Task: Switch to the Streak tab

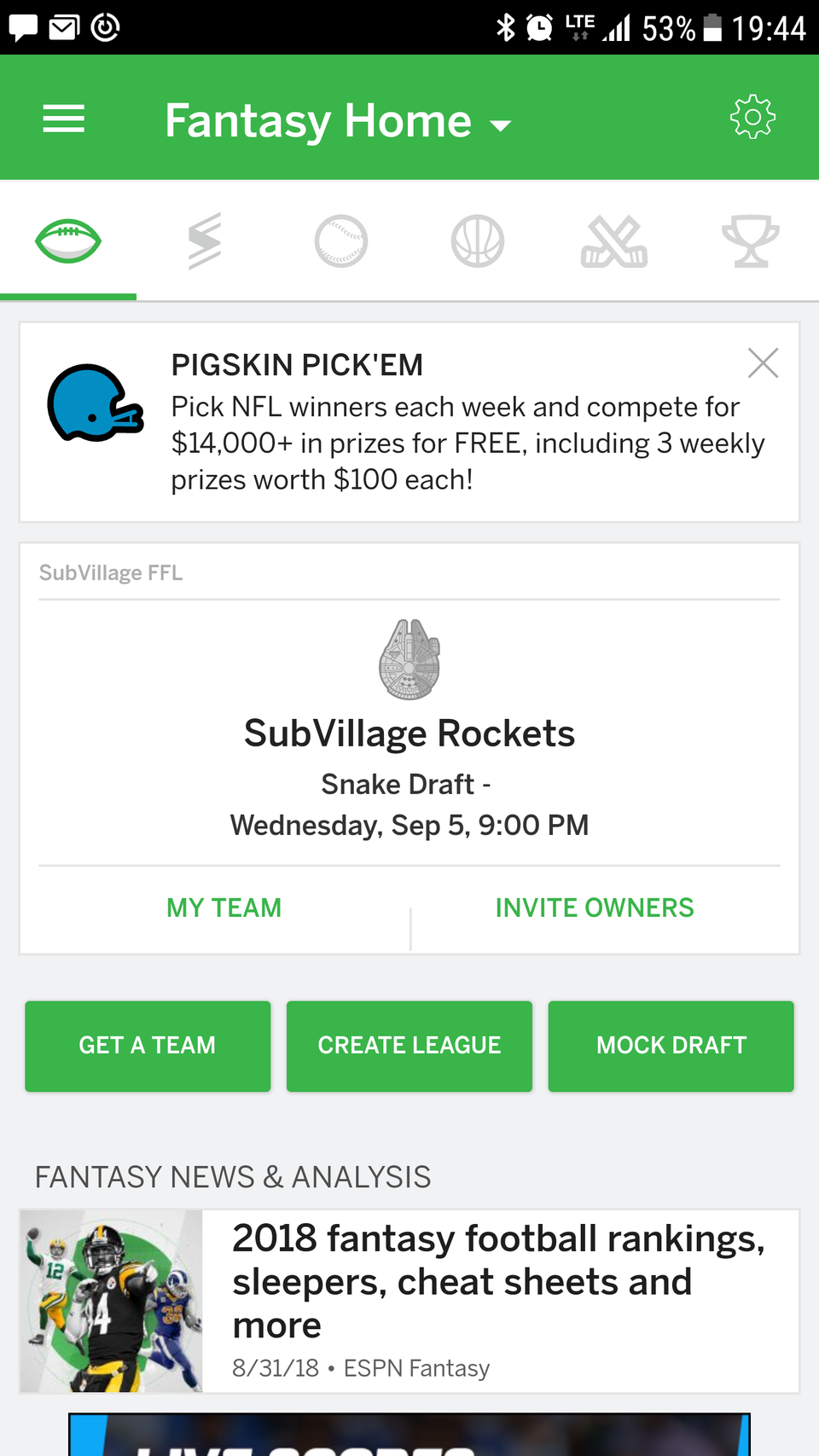Action: pos(205,241)
